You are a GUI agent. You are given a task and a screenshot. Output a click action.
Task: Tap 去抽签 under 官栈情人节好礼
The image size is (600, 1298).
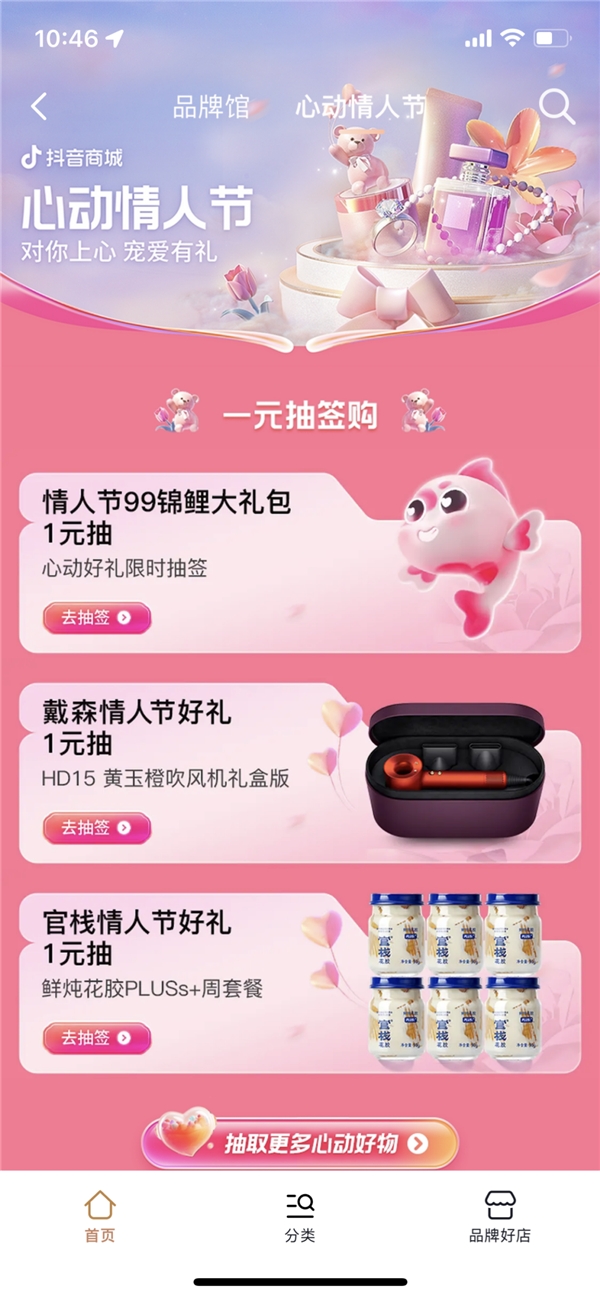[96, 1038]
